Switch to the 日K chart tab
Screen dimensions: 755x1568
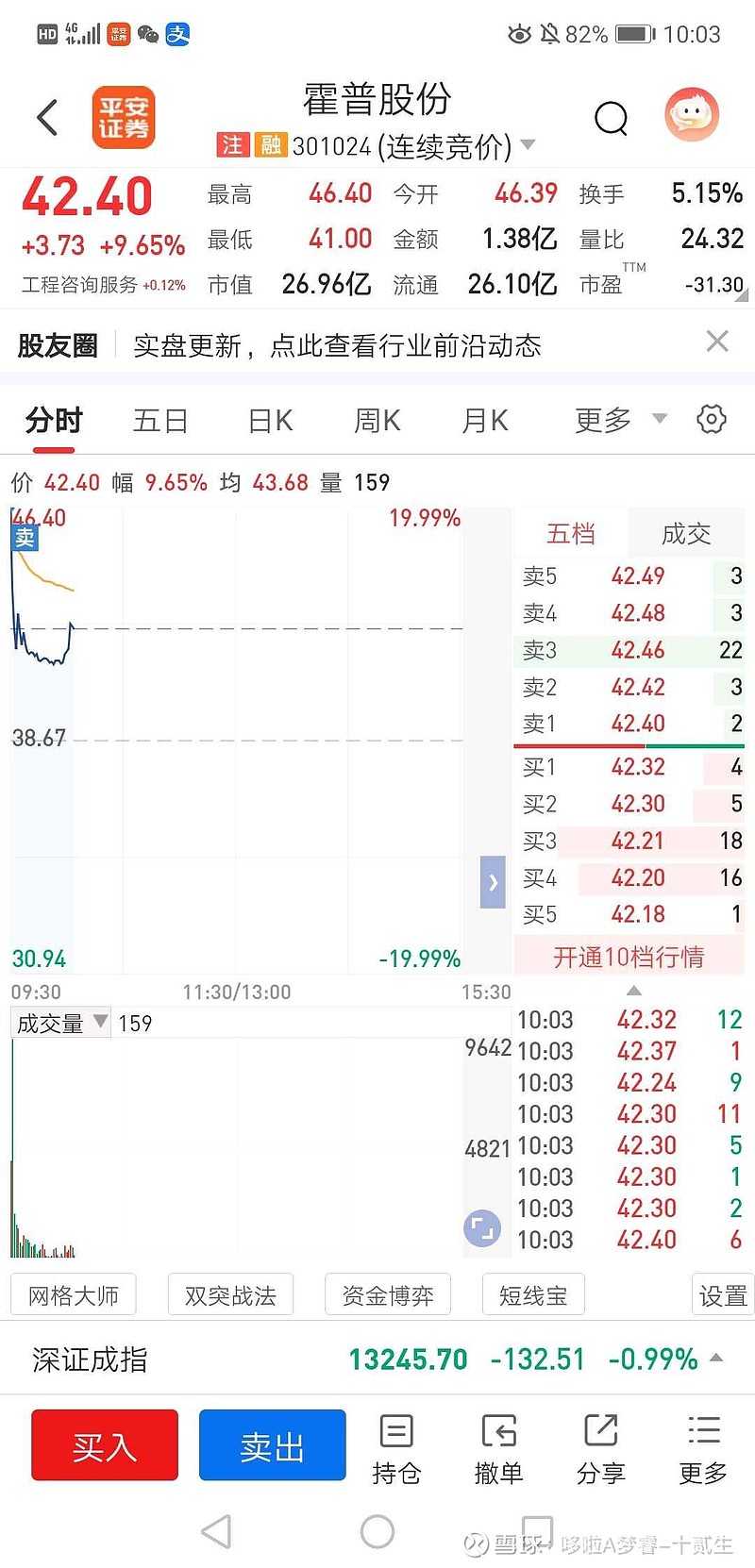tap(269, 421)
